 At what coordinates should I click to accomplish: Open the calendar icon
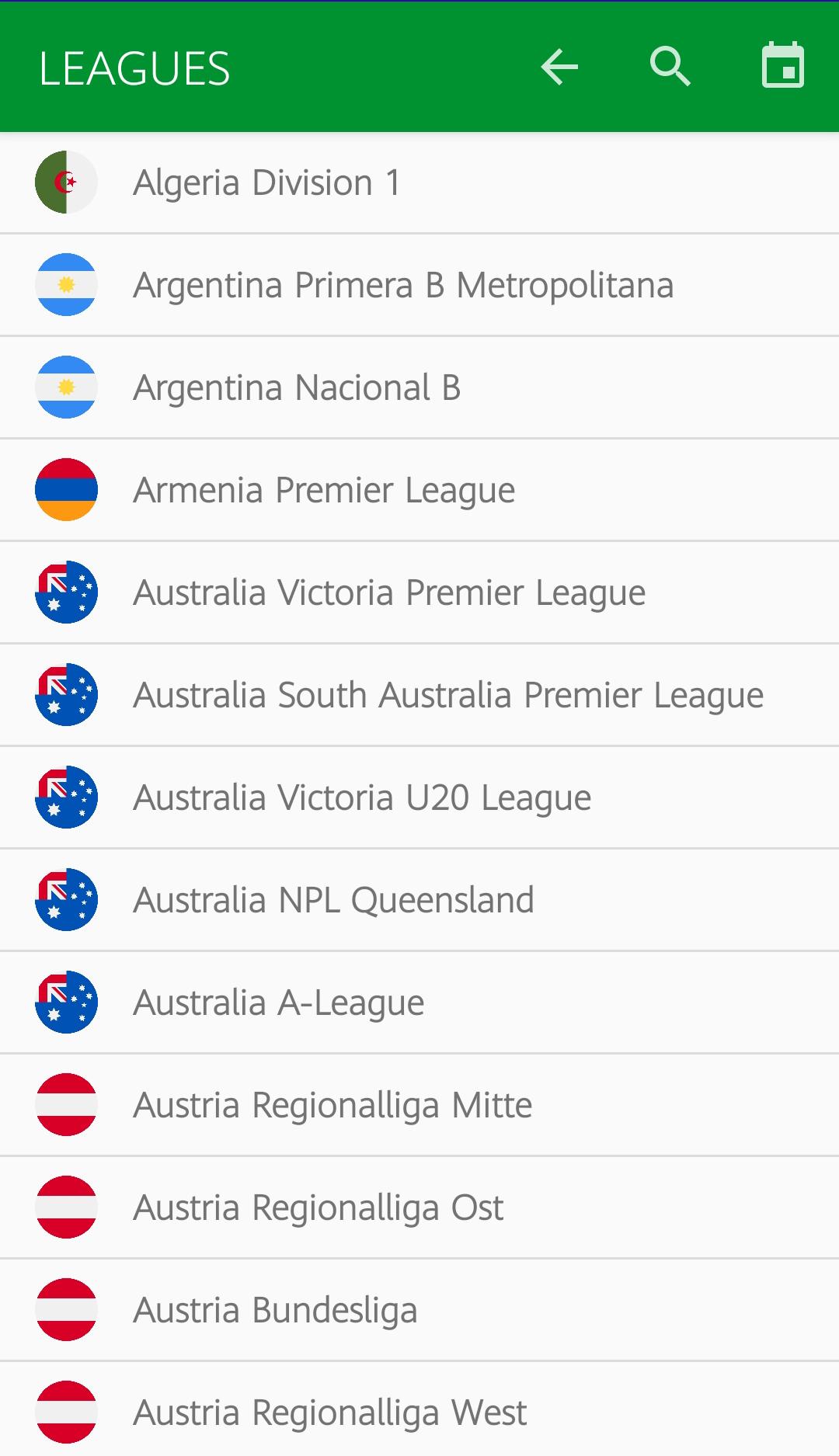point(782,65)
